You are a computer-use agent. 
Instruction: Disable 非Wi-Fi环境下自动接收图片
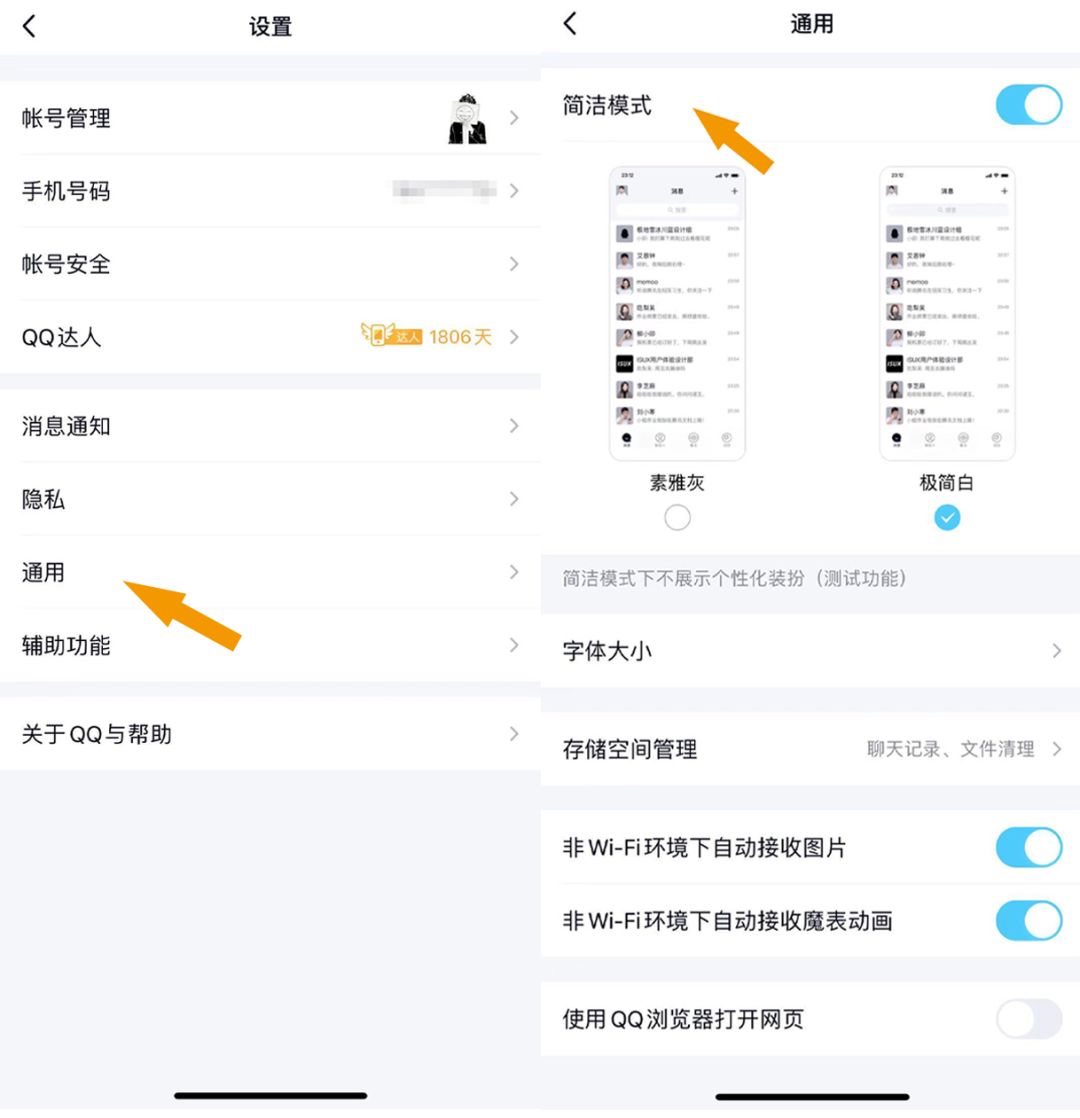click(1028, 847)
